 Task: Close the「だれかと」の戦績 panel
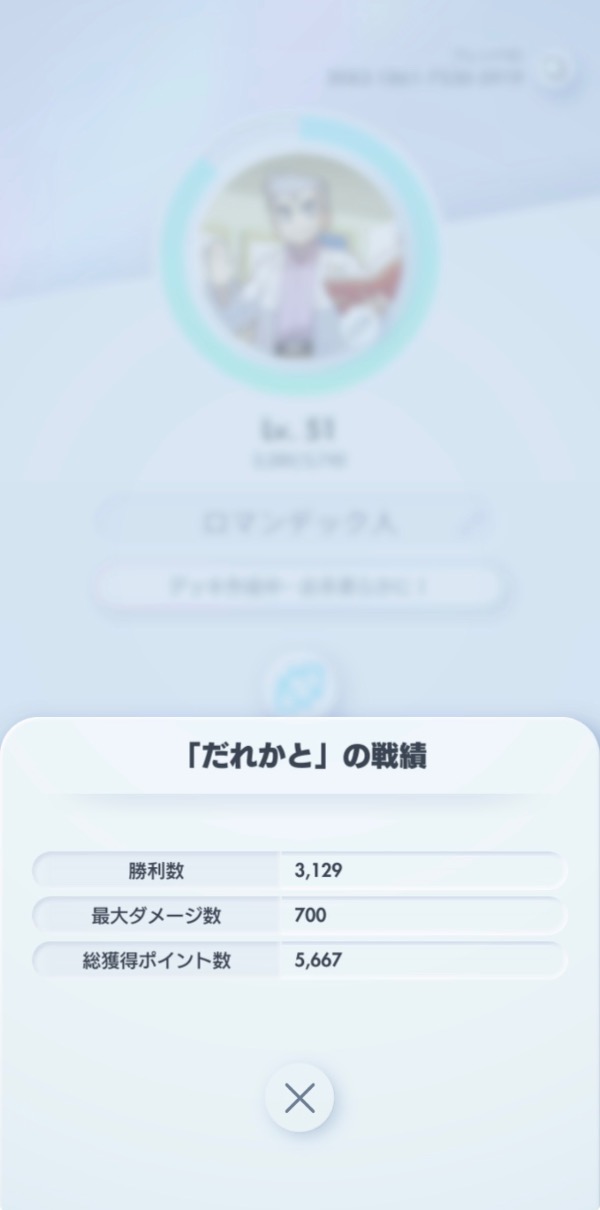point(299,1097)
